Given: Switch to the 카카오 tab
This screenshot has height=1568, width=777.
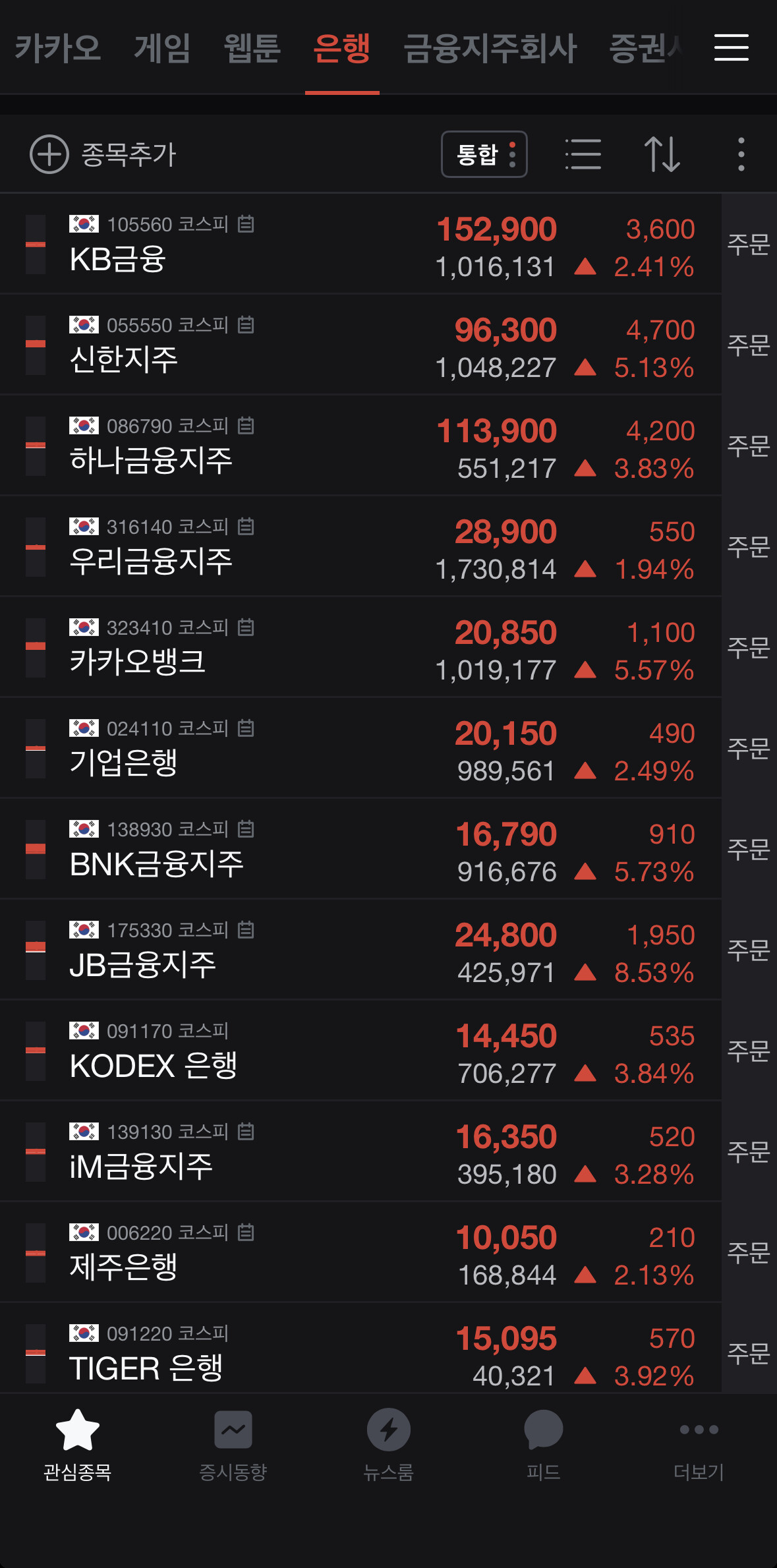Looking at the screenshot, I should click(58, 48).
